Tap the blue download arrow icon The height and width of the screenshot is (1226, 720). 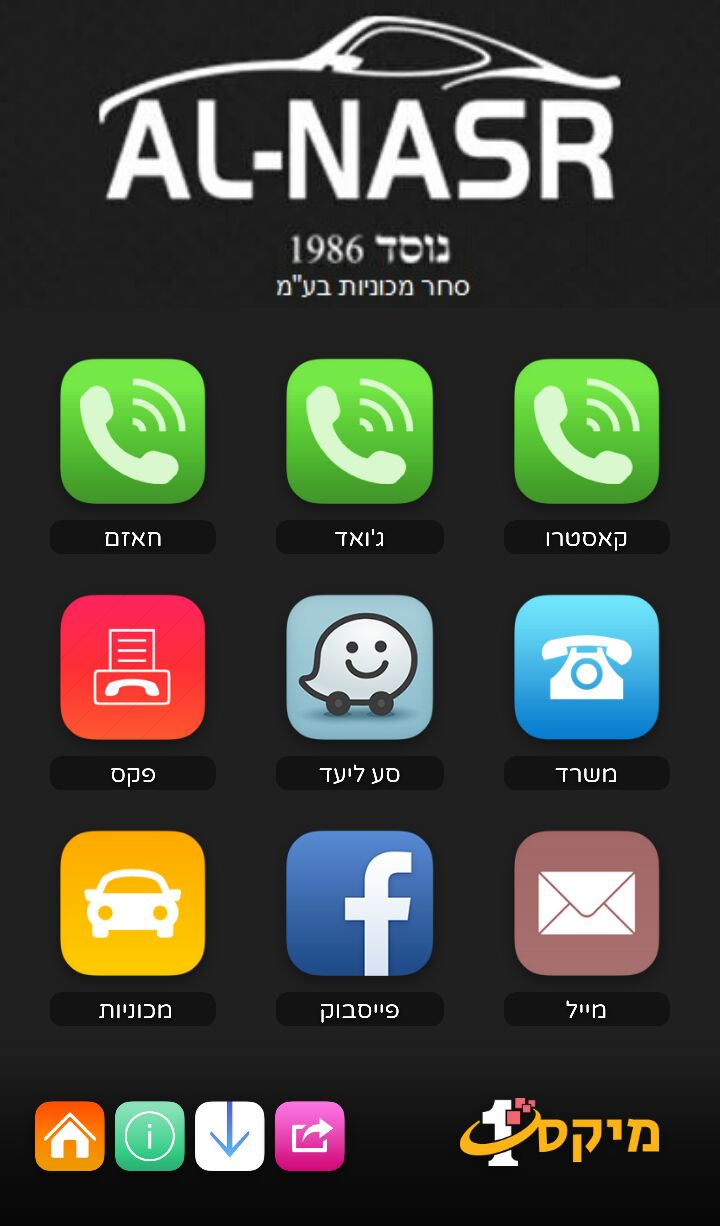[230, 1136]
